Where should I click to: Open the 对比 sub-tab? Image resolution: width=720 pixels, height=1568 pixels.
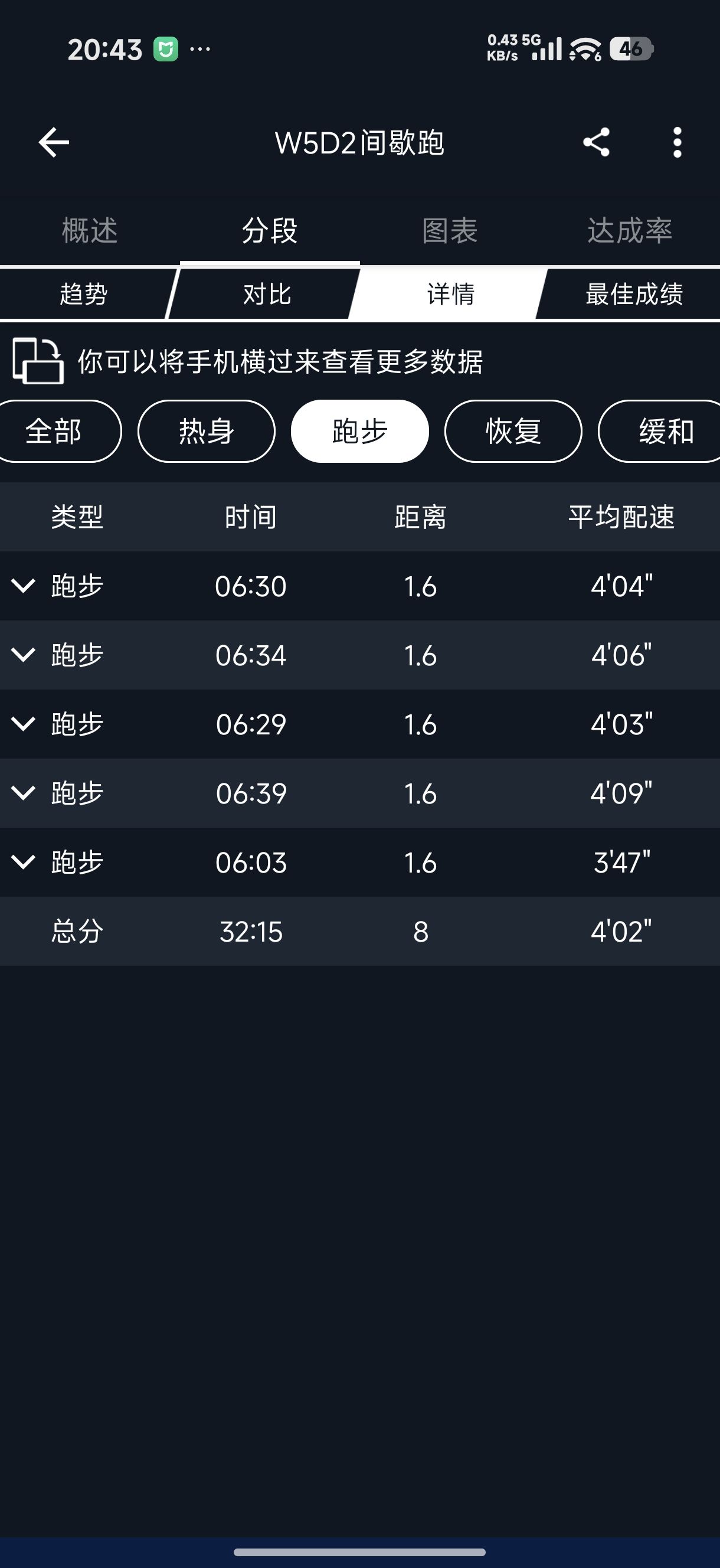[x=267, y=294]
